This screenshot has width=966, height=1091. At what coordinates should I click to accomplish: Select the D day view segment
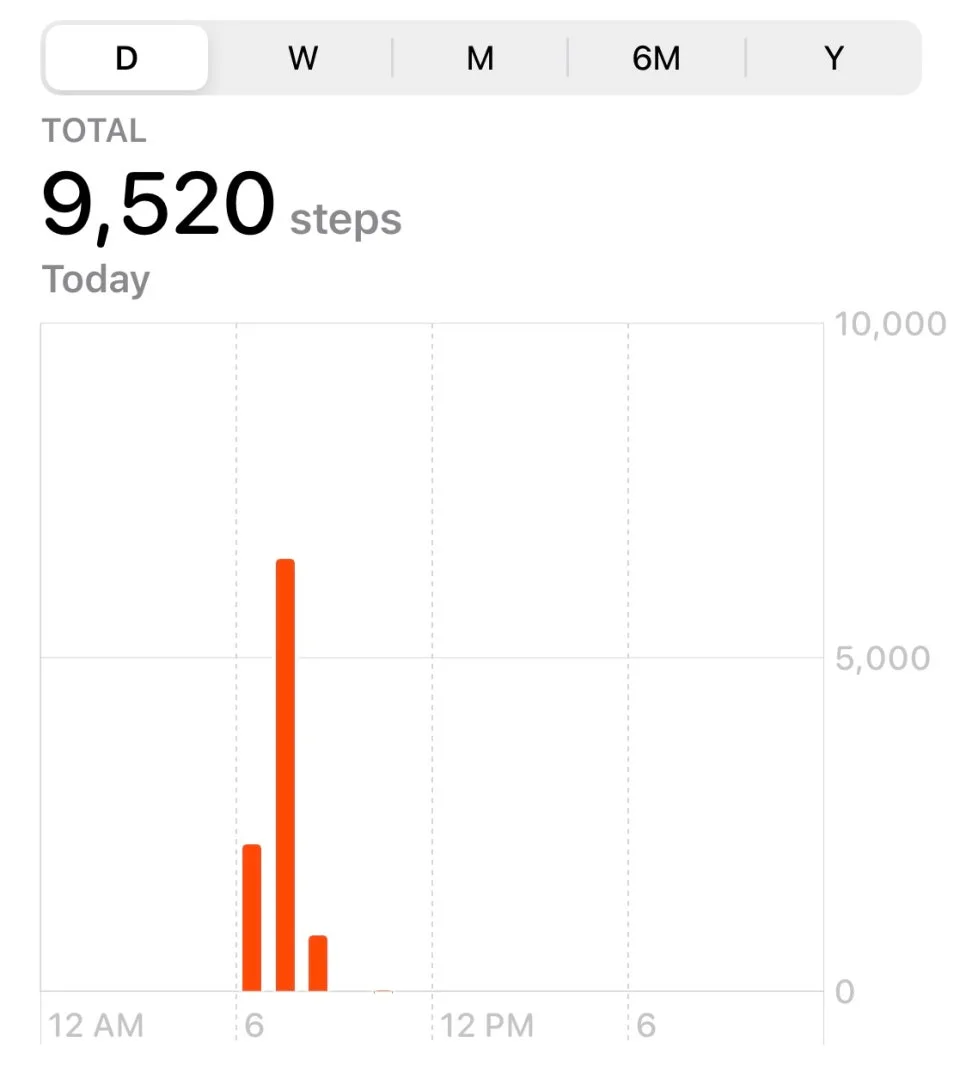(127, 58)
